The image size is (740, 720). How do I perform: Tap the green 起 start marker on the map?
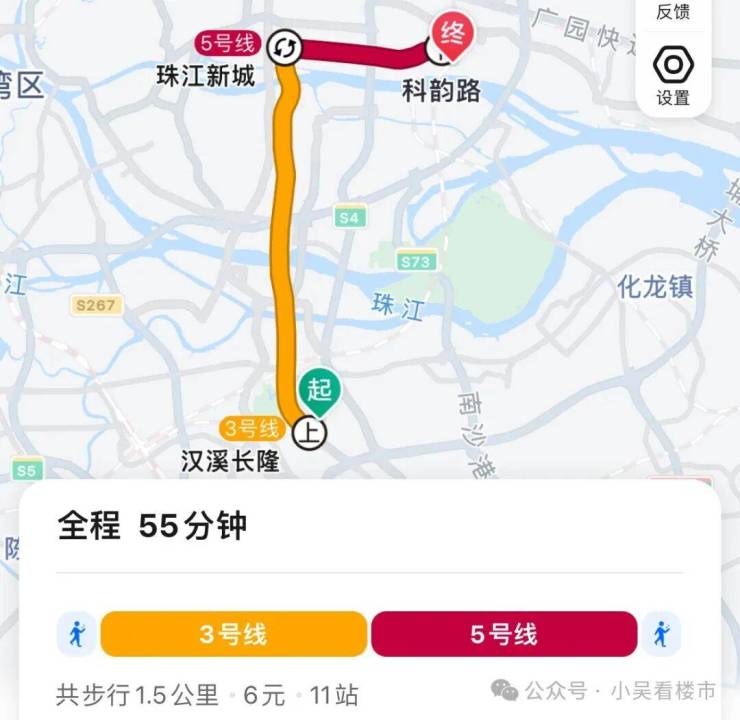pyautogui.click(x=319, y=392)
